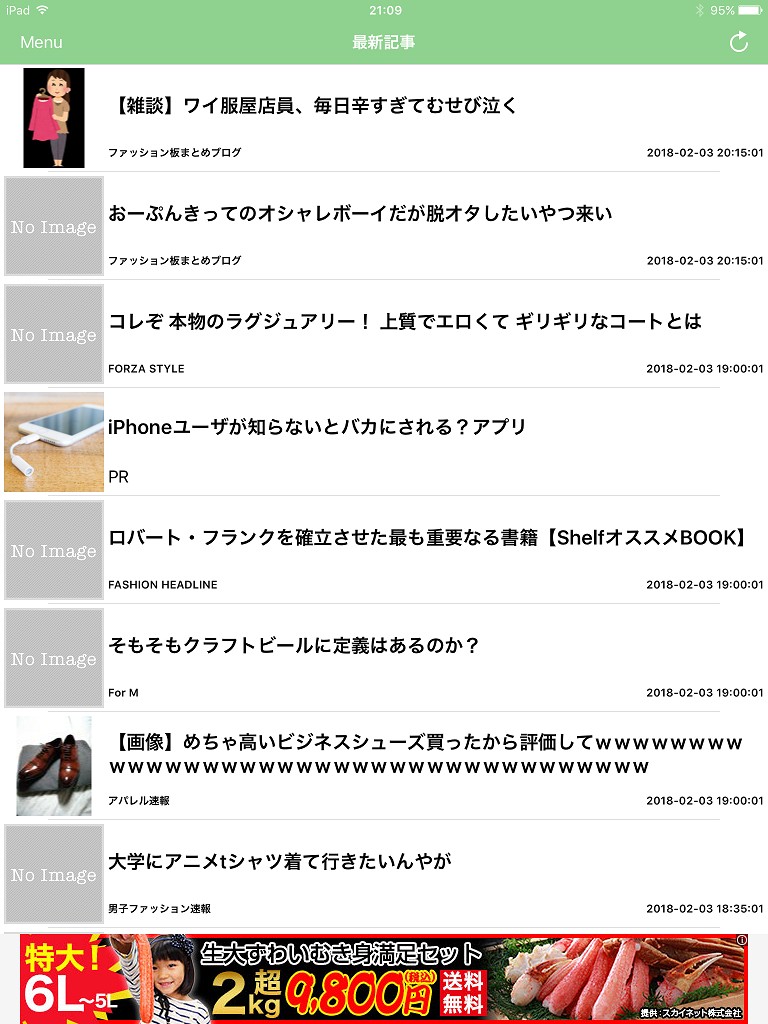Open the Robert Frank Shelf BOOK article
The image size is (768, 1024).
point(427,538)
